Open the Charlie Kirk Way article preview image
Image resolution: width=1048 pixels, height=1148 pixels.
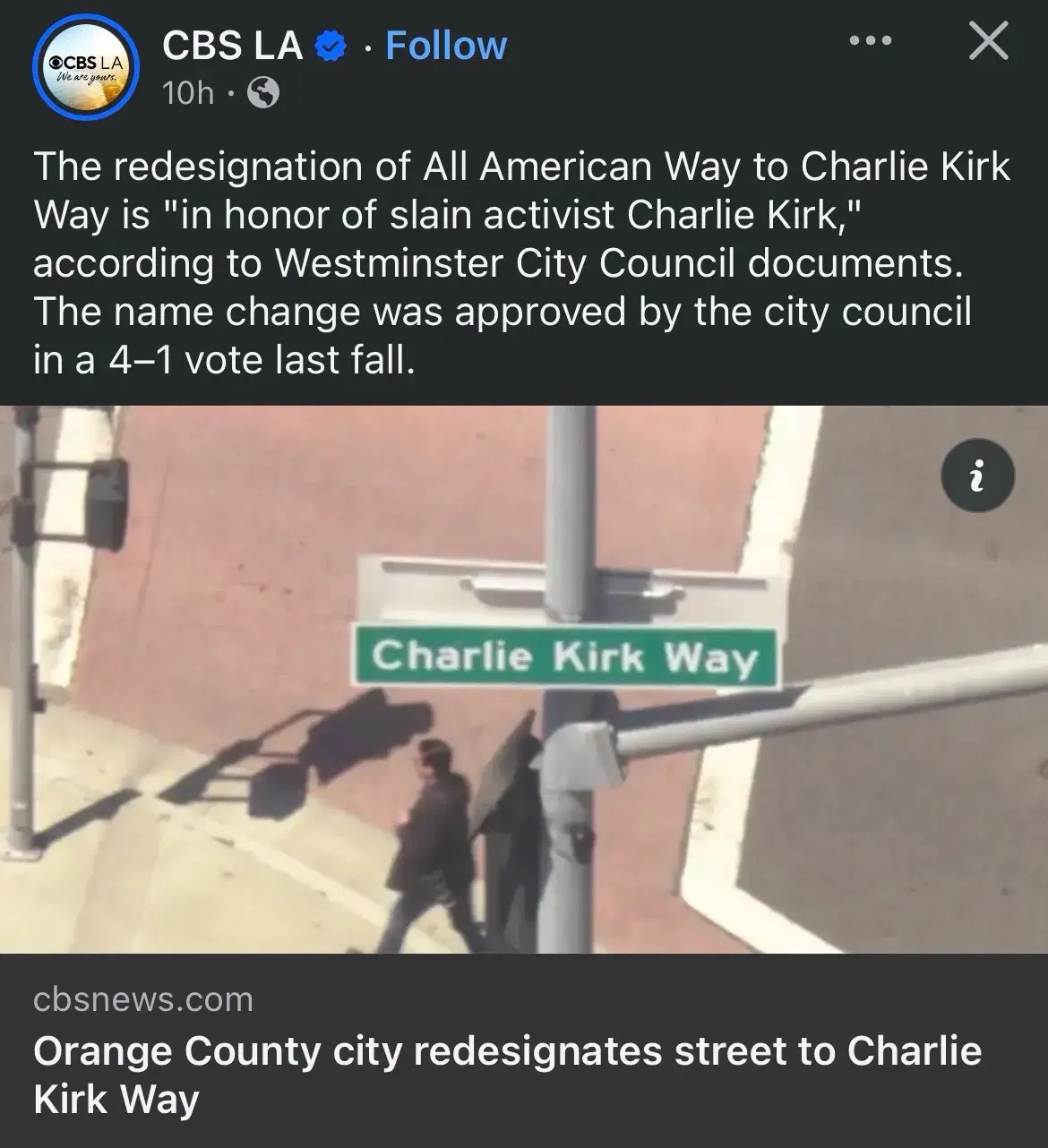(524, 681)
